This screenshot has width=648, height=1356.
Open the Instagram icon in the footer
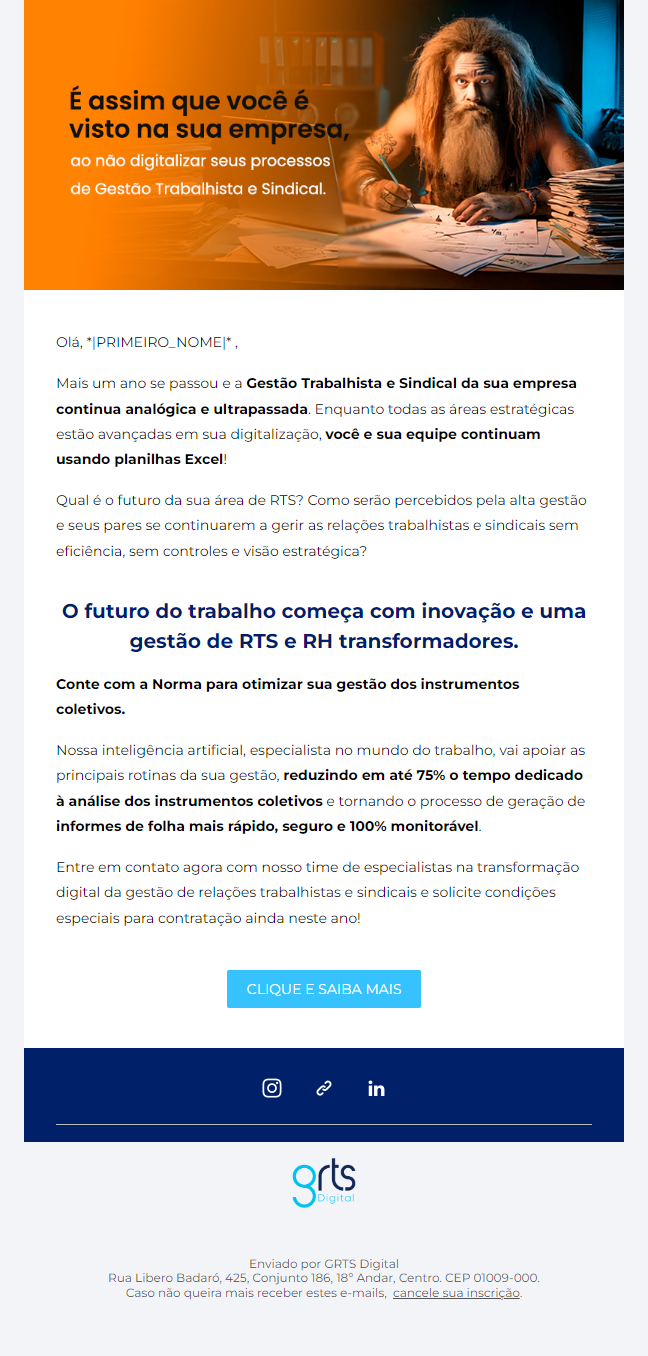click(272, 1088)
